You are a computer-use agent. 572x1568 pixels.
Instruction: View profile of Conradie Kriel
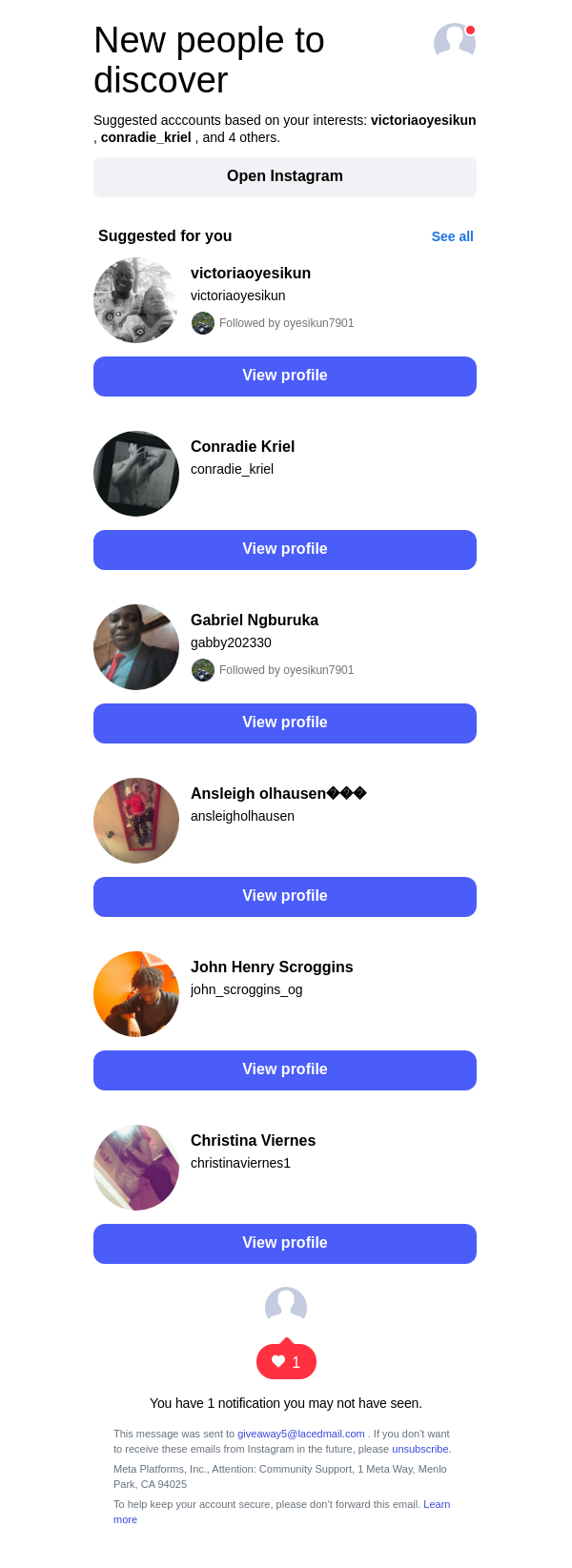point(285,550)
